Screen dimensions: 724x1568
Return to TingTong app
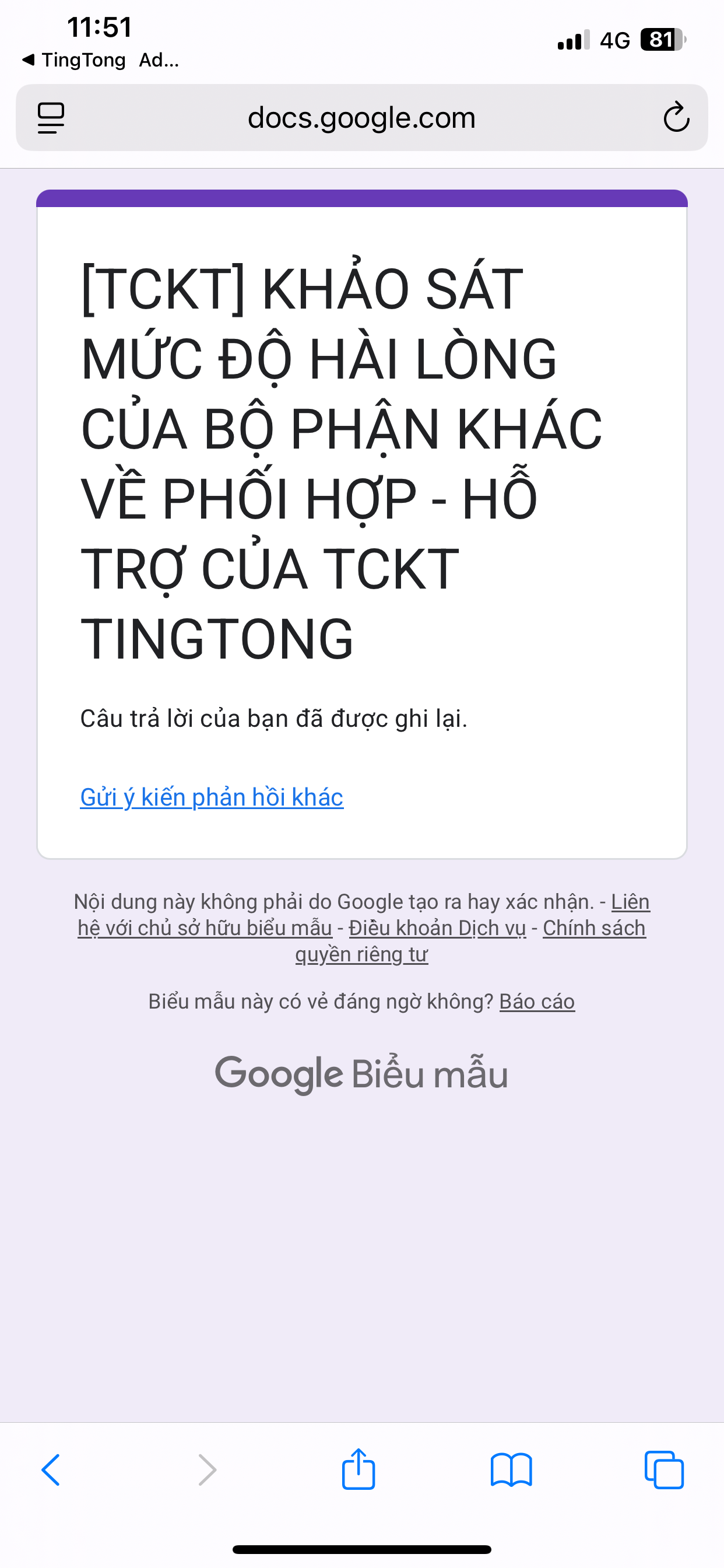[x=73, y=60]
